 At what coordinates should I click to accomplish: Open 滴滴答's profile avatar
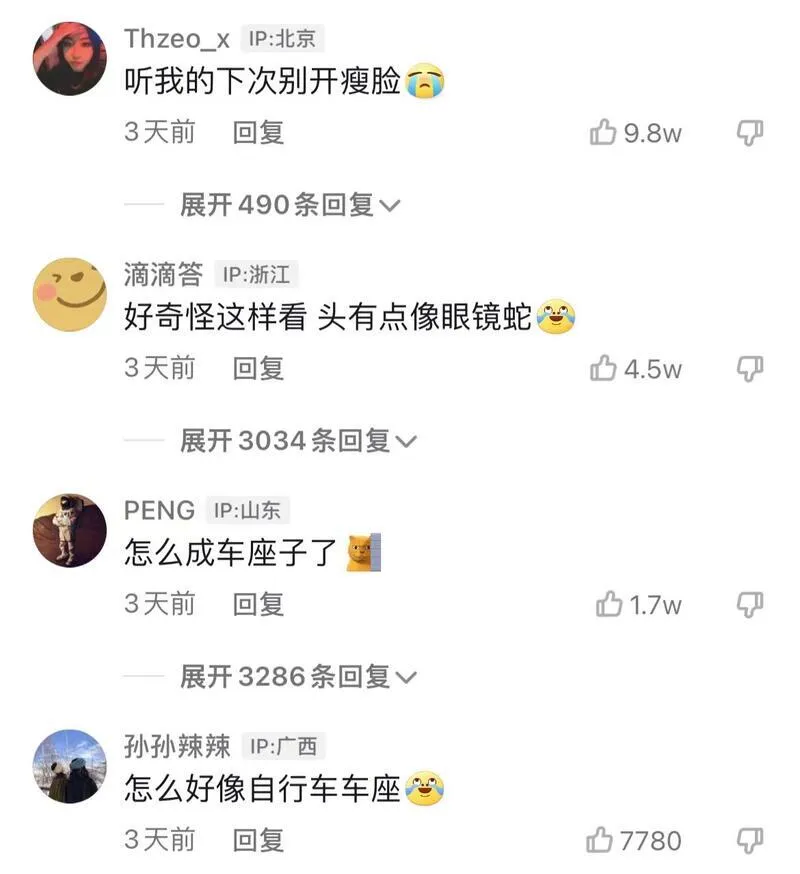coord(70,294)
